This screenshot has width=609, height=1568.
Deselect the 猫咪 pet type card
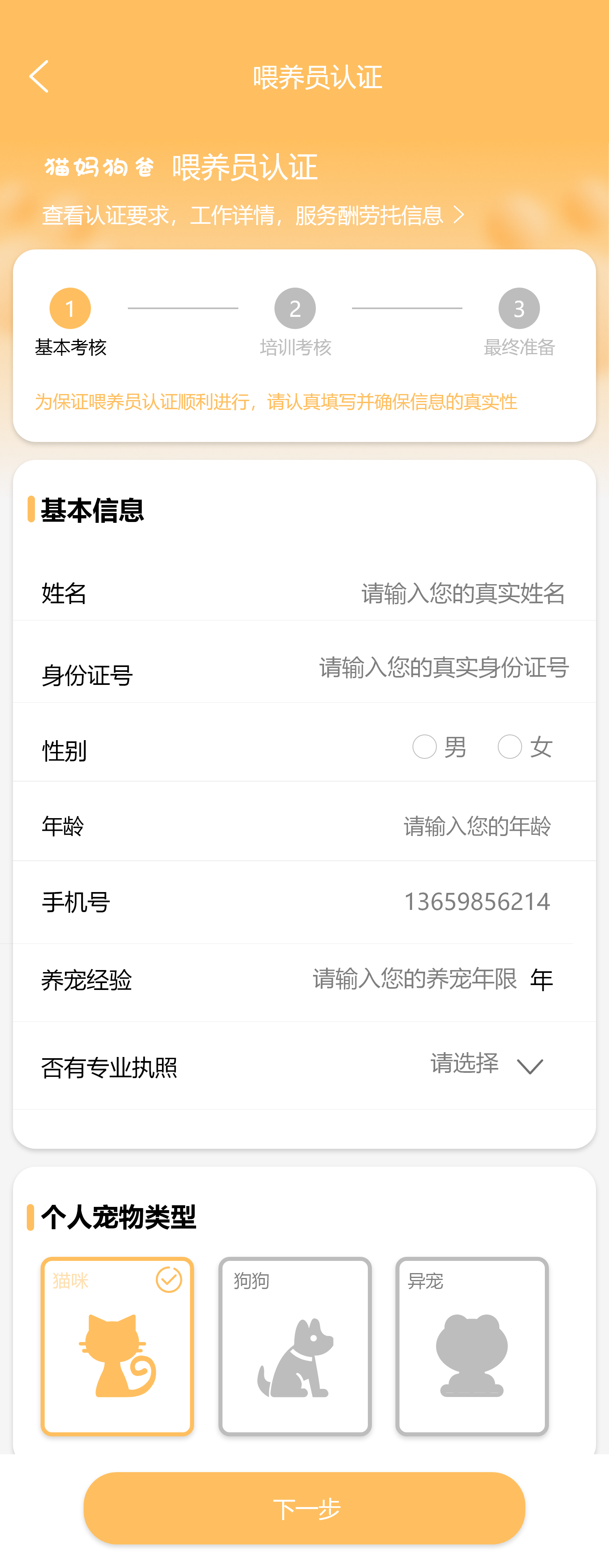[117, 1346]
